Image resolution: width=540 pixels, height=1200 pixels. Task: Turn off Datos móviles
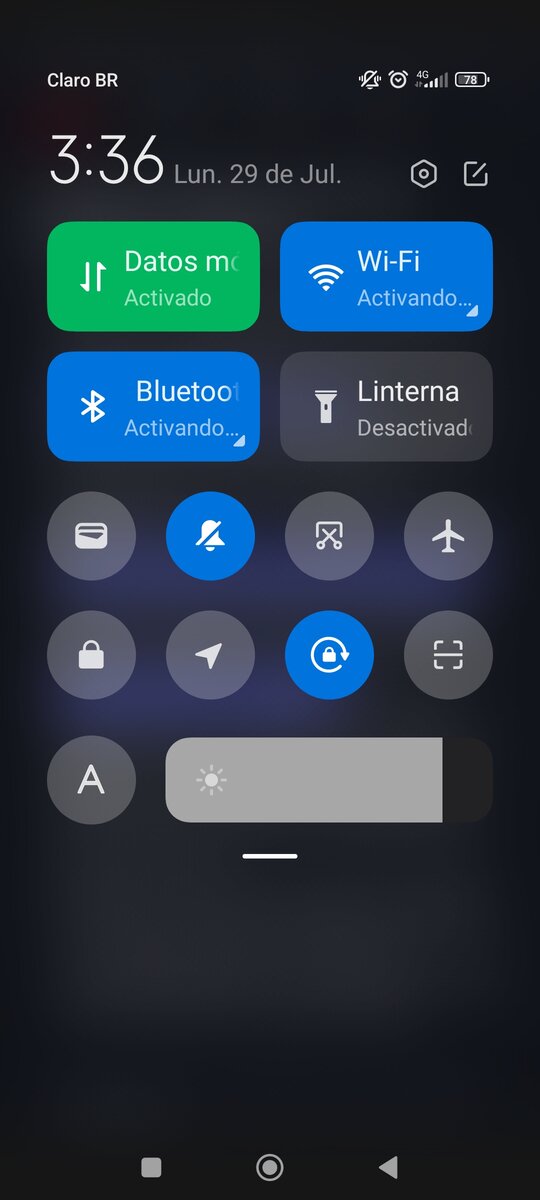click(x=153, y=276)
